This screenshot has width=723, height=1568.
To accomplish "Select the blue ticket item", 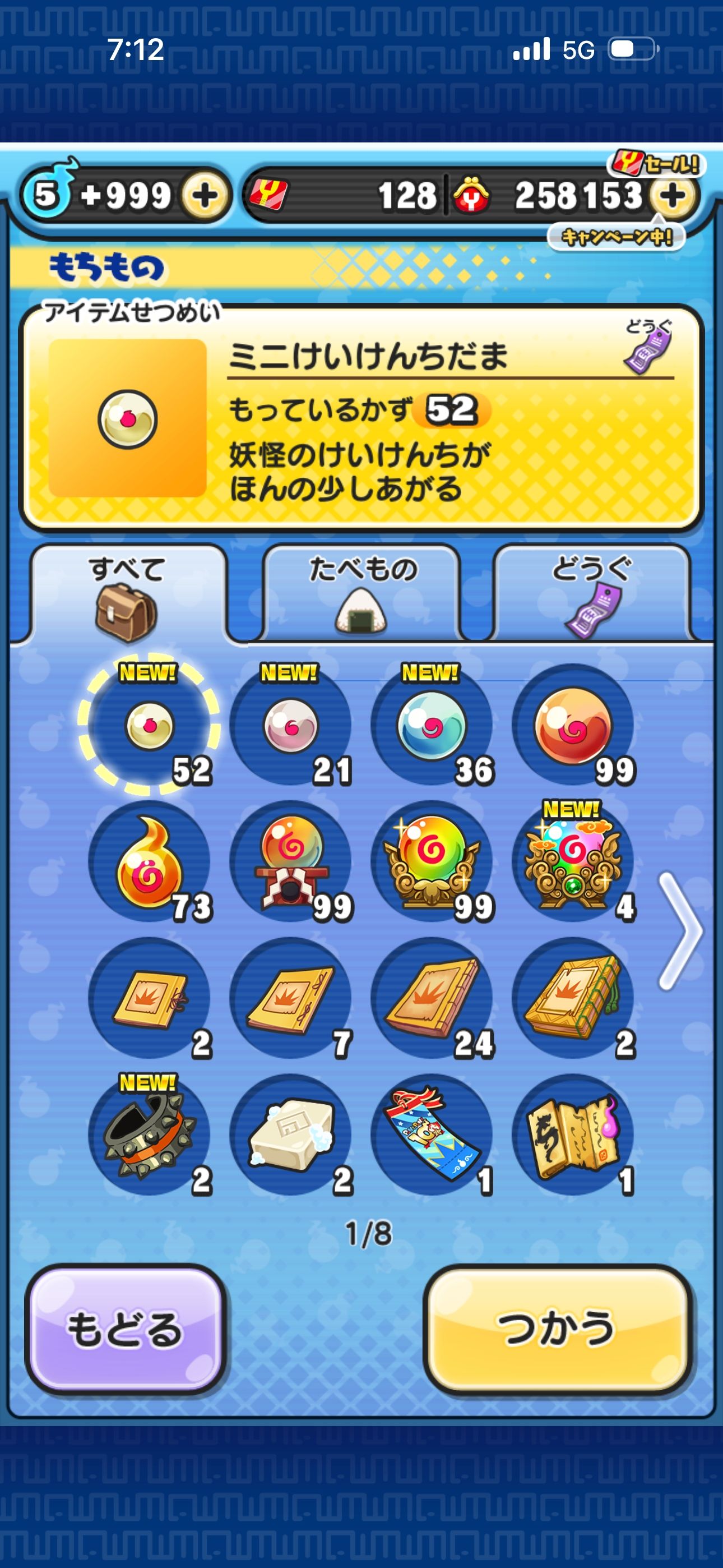I will coord(432,1135).
